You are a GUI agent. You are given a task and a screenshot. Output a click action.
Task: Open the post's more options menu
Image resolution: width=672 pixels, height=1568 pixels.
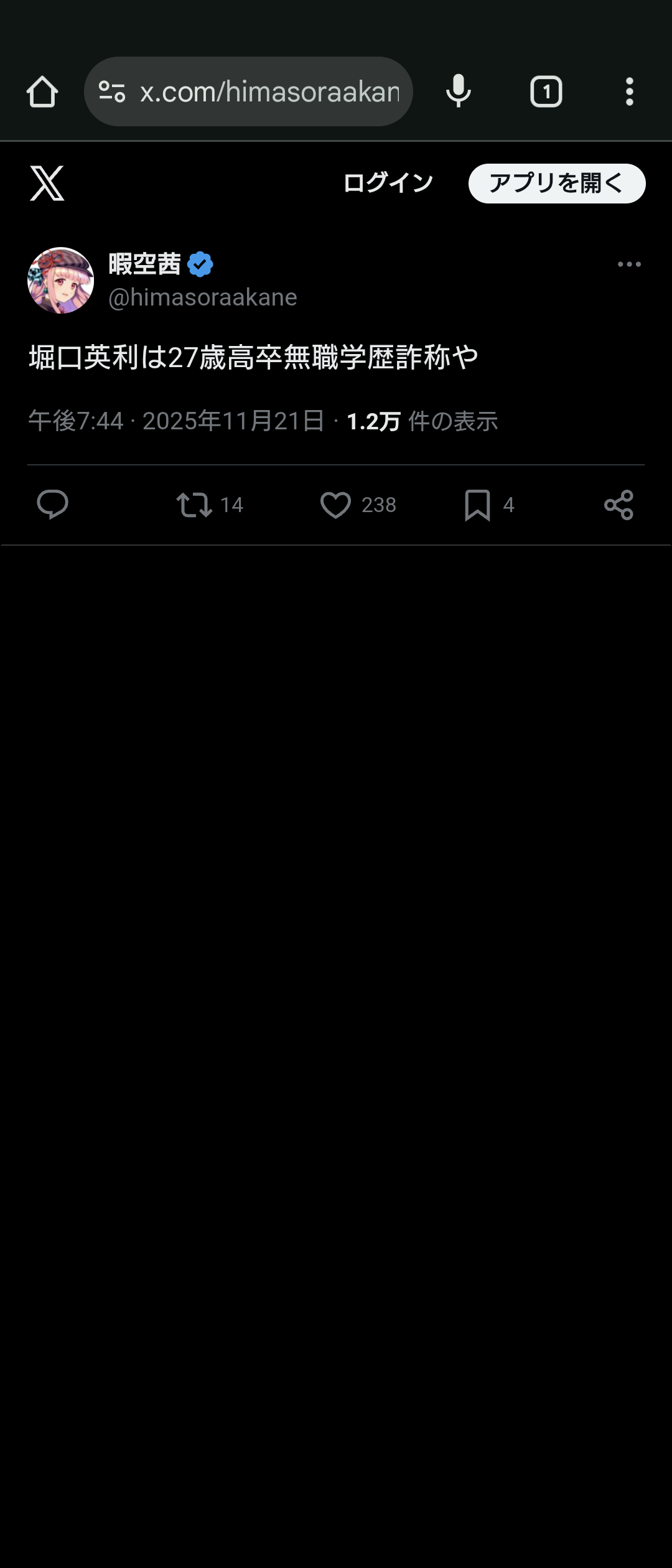pyautogui.click(x=628, y=265)
